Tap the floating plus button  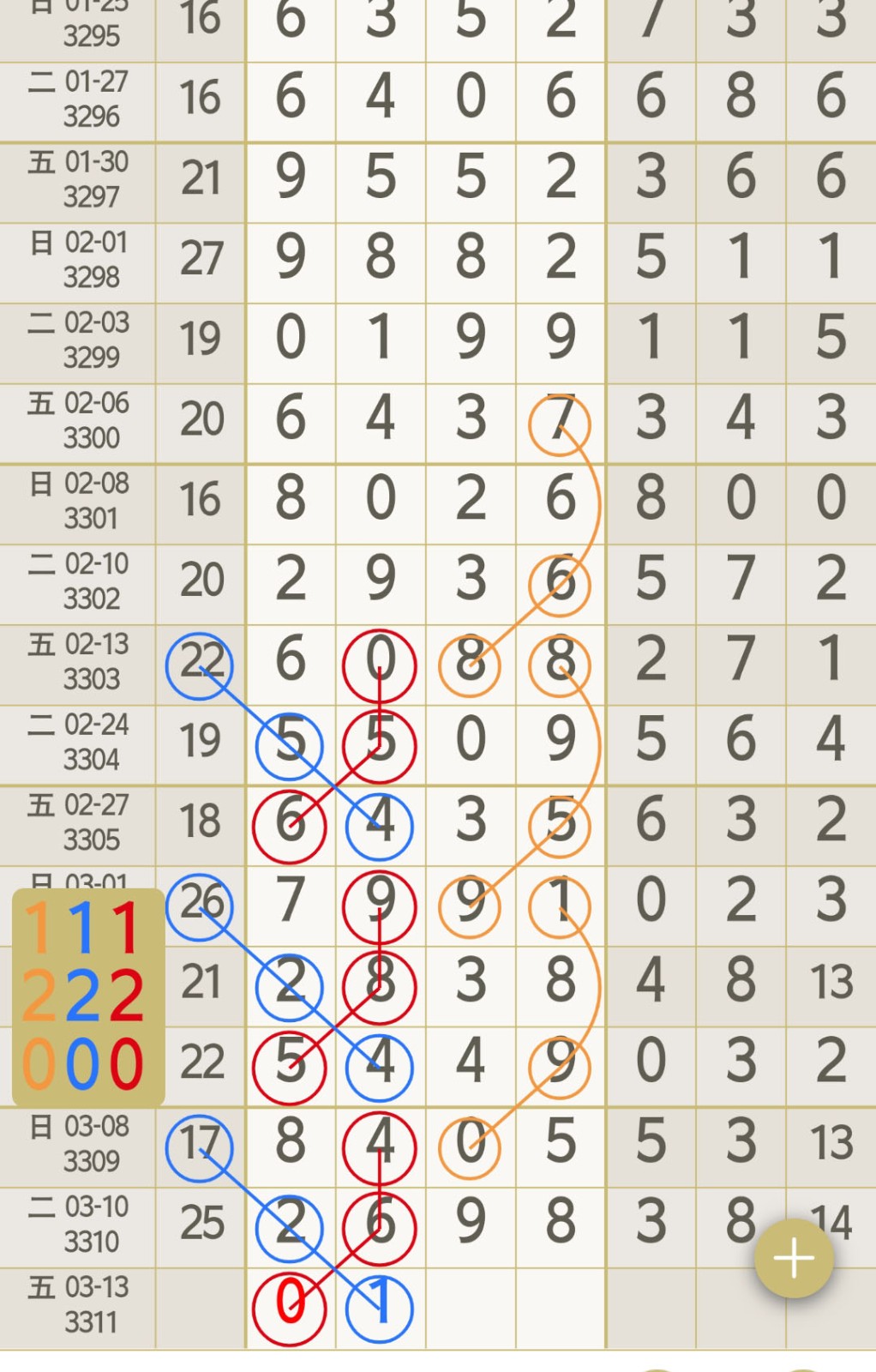(x=794, y=1258)
